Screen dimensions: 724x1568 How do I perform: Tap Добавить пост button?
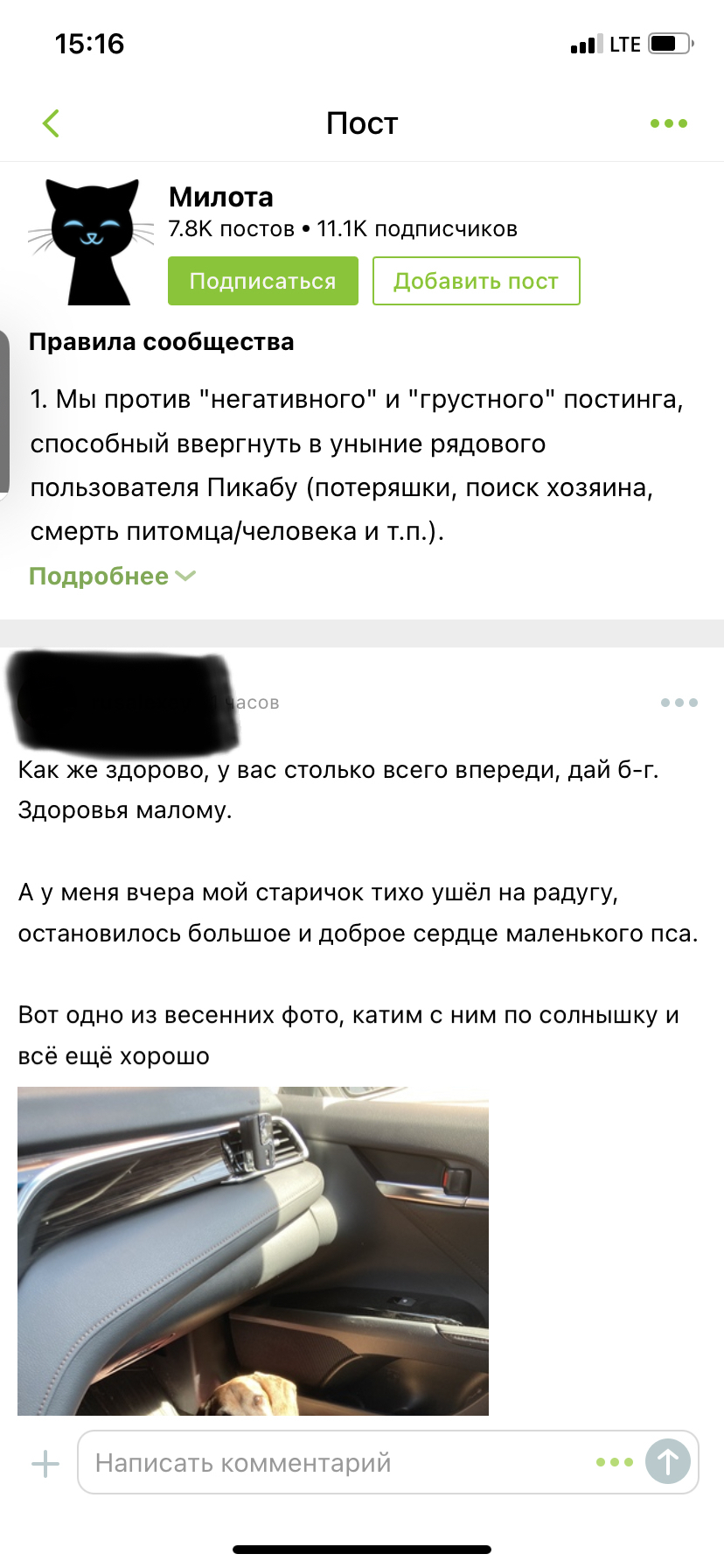(x=477, y=281)
